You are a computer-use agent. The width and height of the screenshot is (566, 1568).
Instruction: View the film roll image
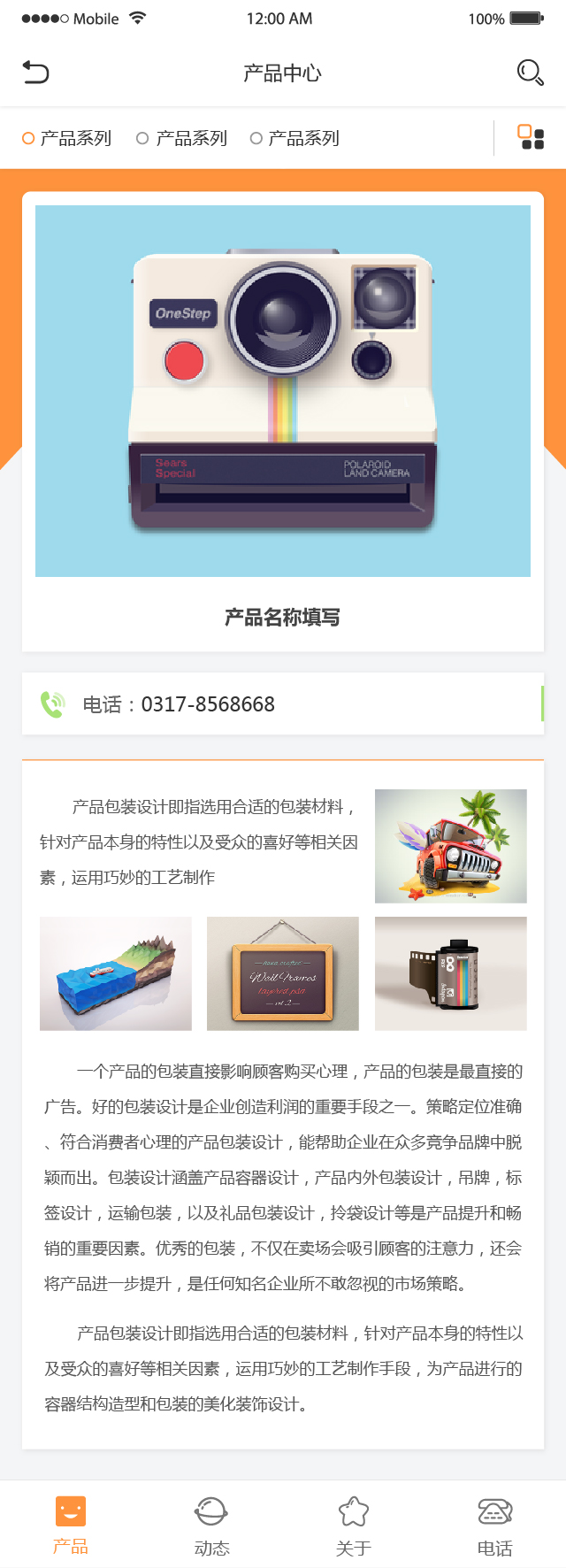(450, 973)
